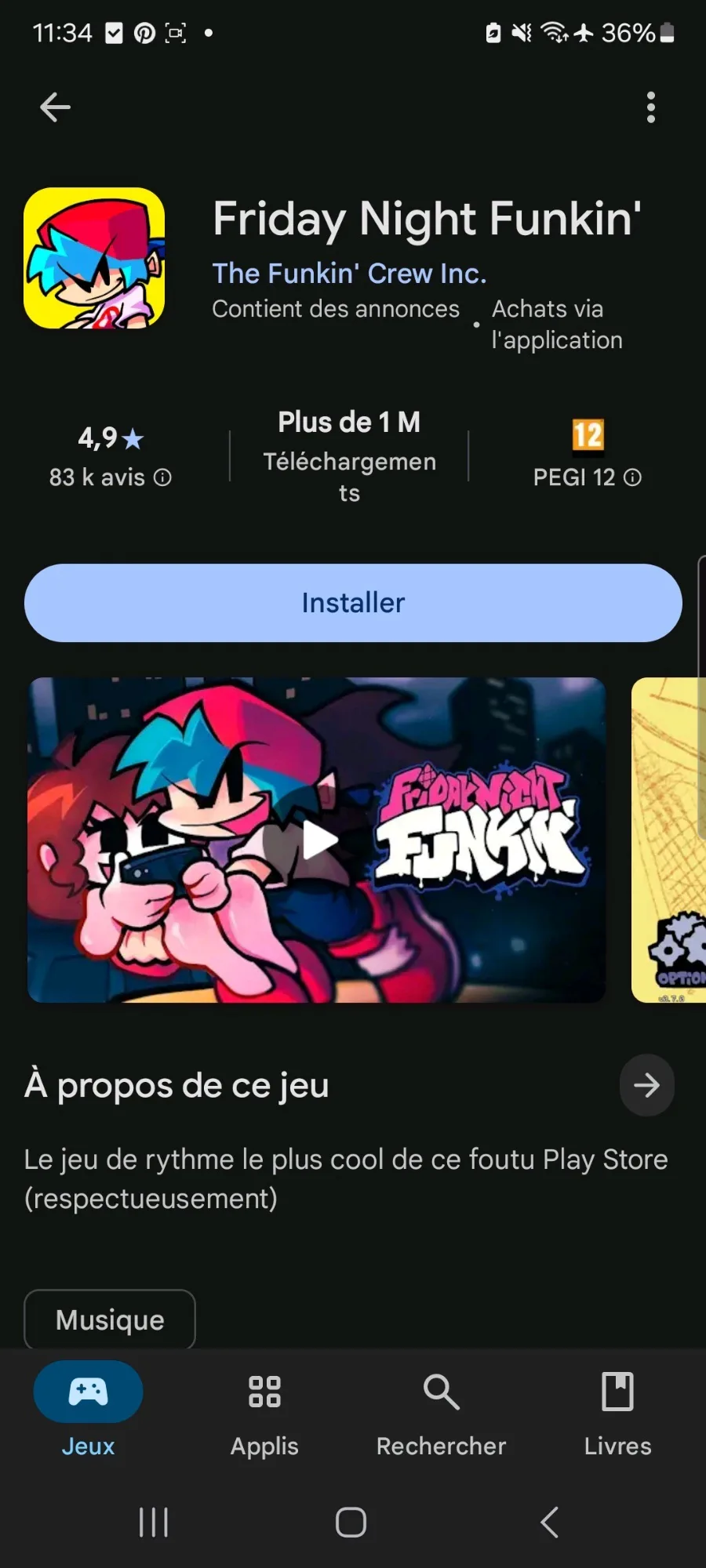The width and height of the screenshot is (706, 1568).
Task: Play the Friday Night Funkin' trailer video
Action: click(x=318, y=840)
